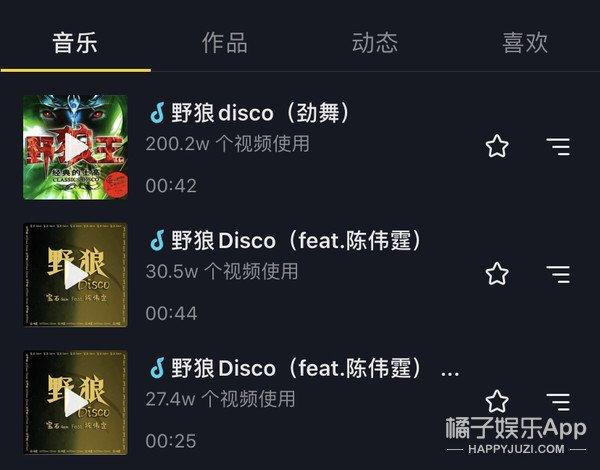Play the 30.5w 野狼Disco feat.陈伟霆 track
This screenshot has width=600, height=470.
[x=74, y=273]
